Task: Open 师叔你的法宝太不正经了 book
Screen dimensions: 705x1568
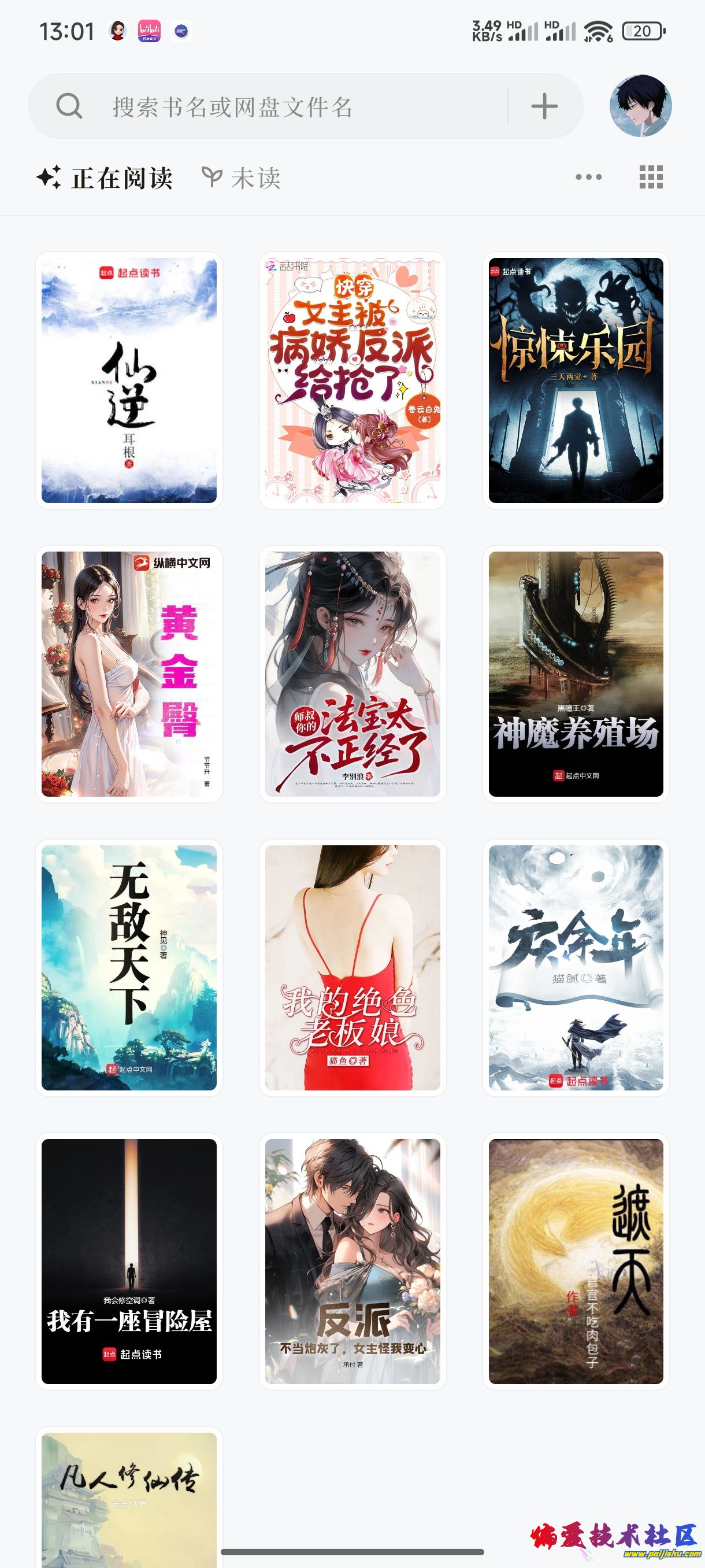Action: (353, 674)
